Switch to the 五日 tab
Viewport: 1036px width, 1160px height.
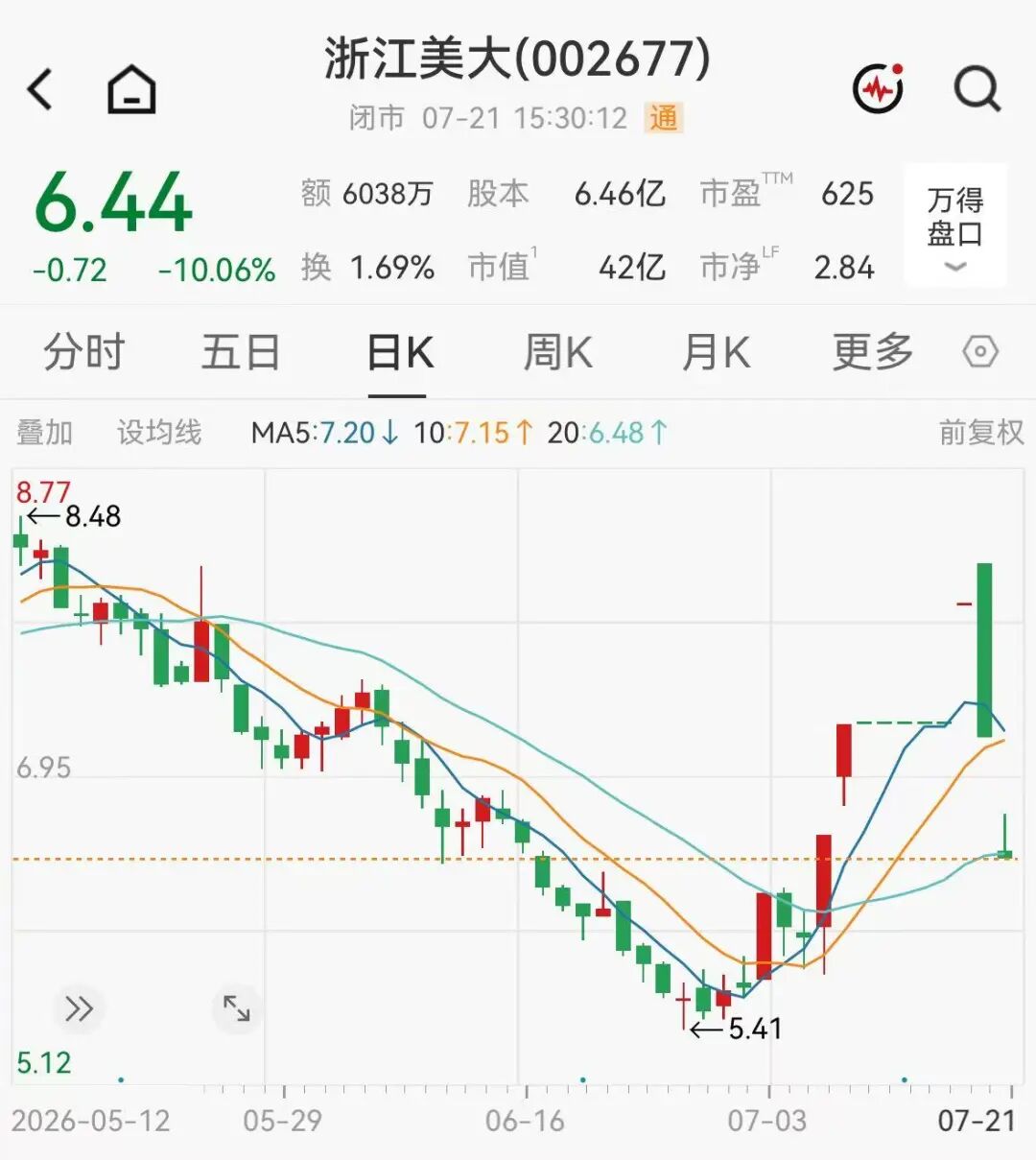(x=241, y=352)
